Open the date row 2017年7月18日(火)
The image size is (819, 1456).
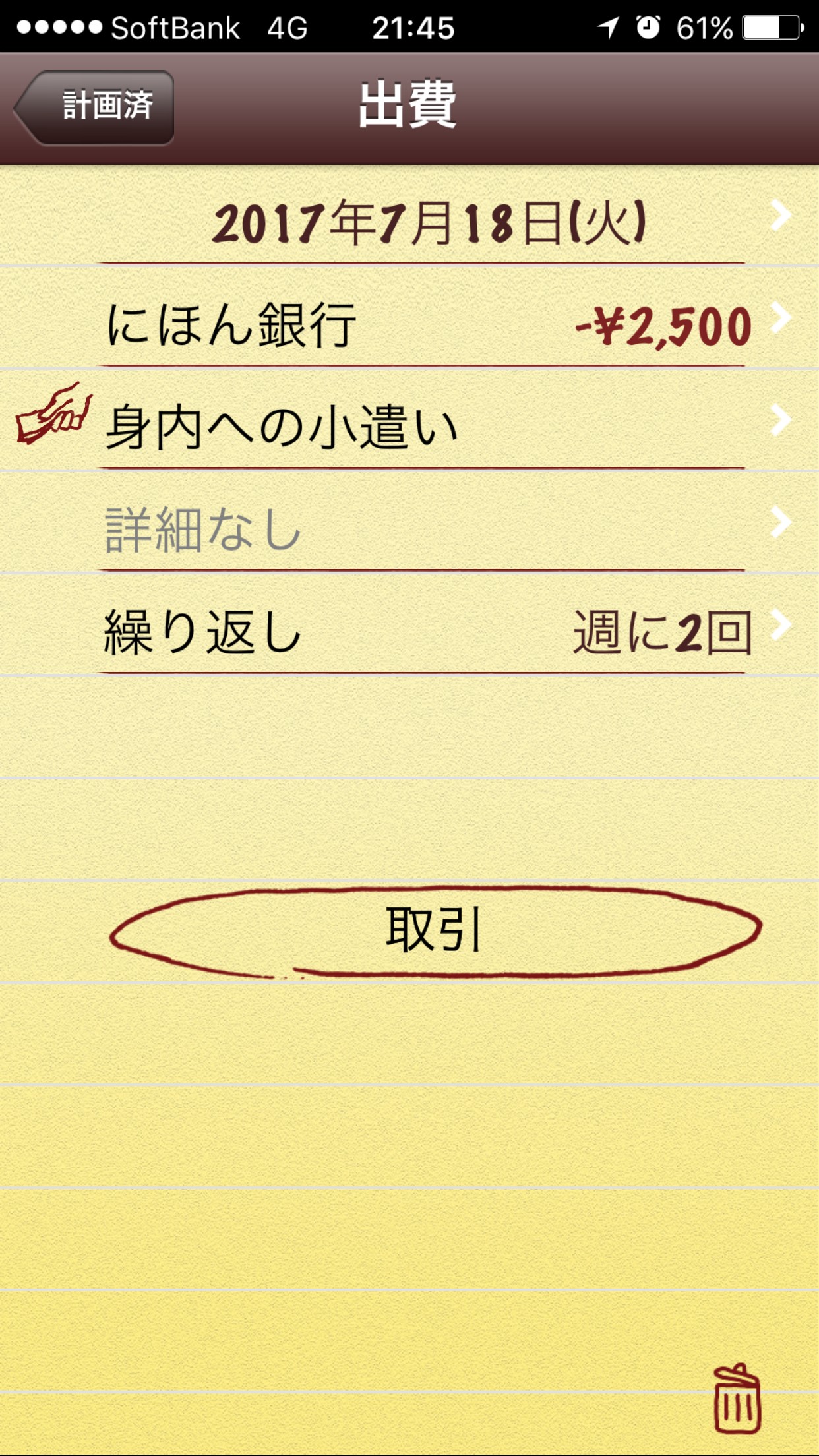pos(427,222)
